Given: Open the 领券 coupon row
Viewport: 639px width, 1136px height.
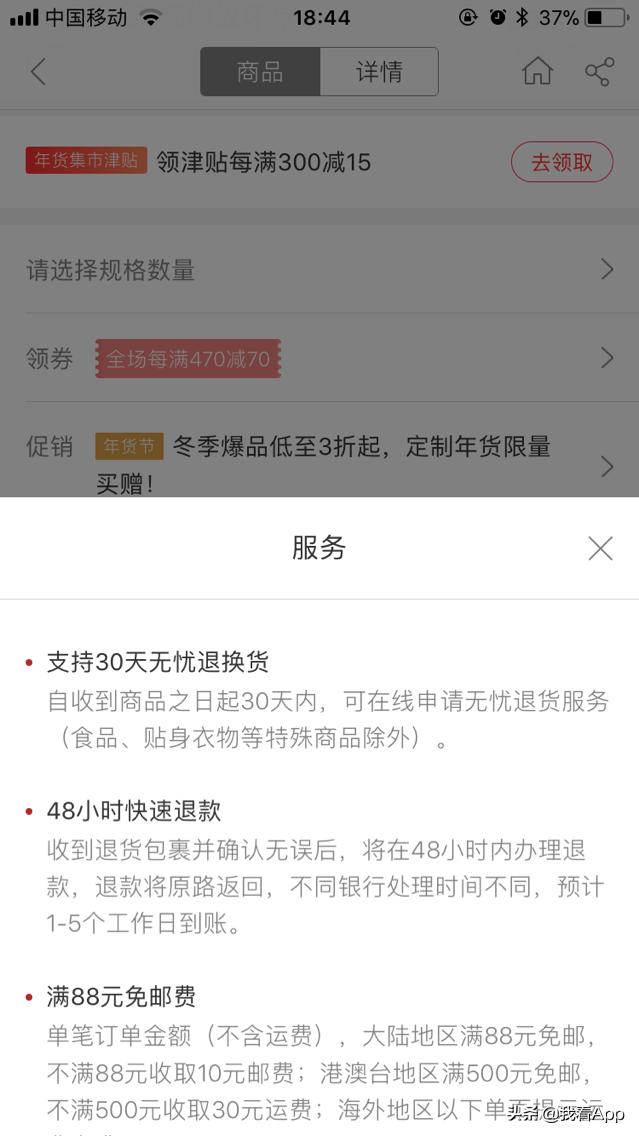Looking at the screenshot, I should (320, 358).
